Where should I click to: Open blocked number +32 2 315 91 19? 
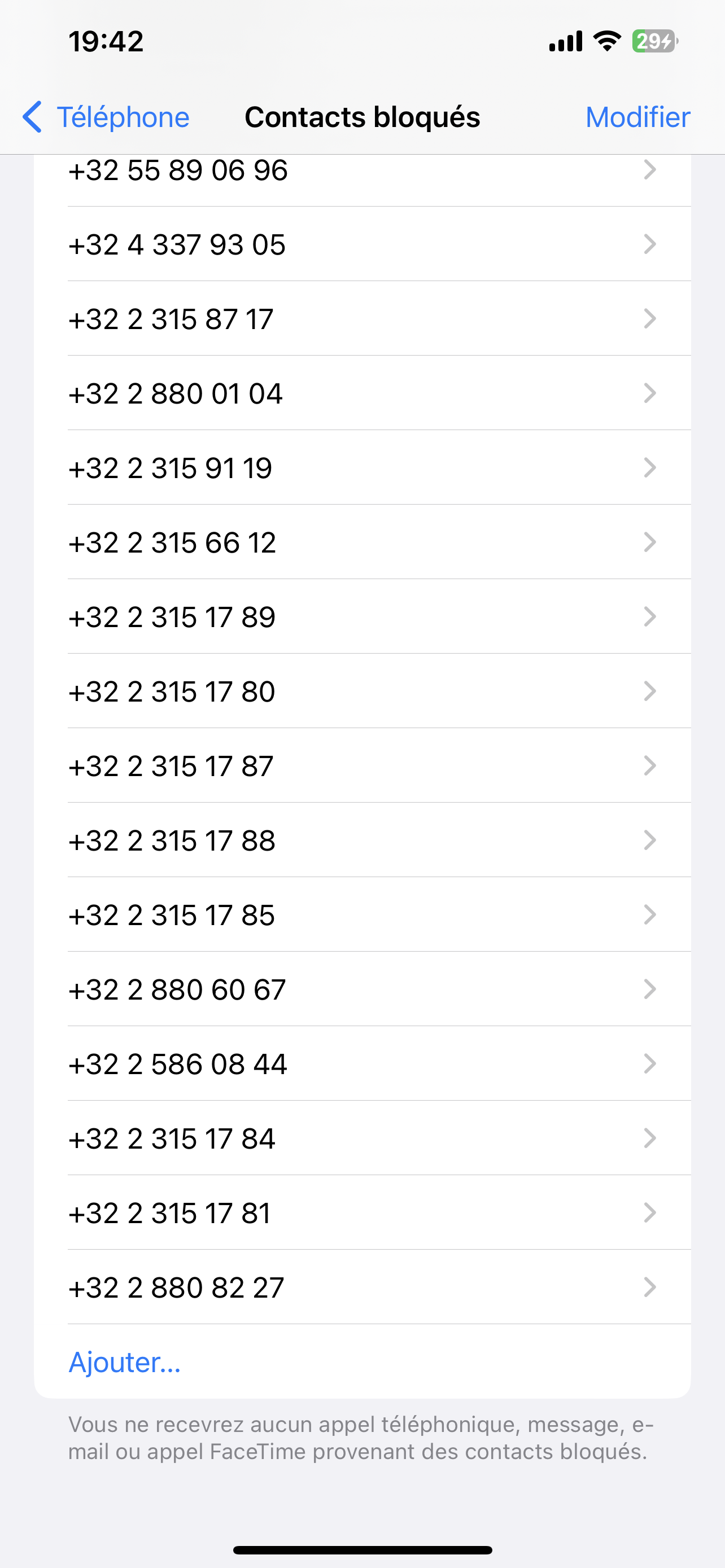(362, 468)
